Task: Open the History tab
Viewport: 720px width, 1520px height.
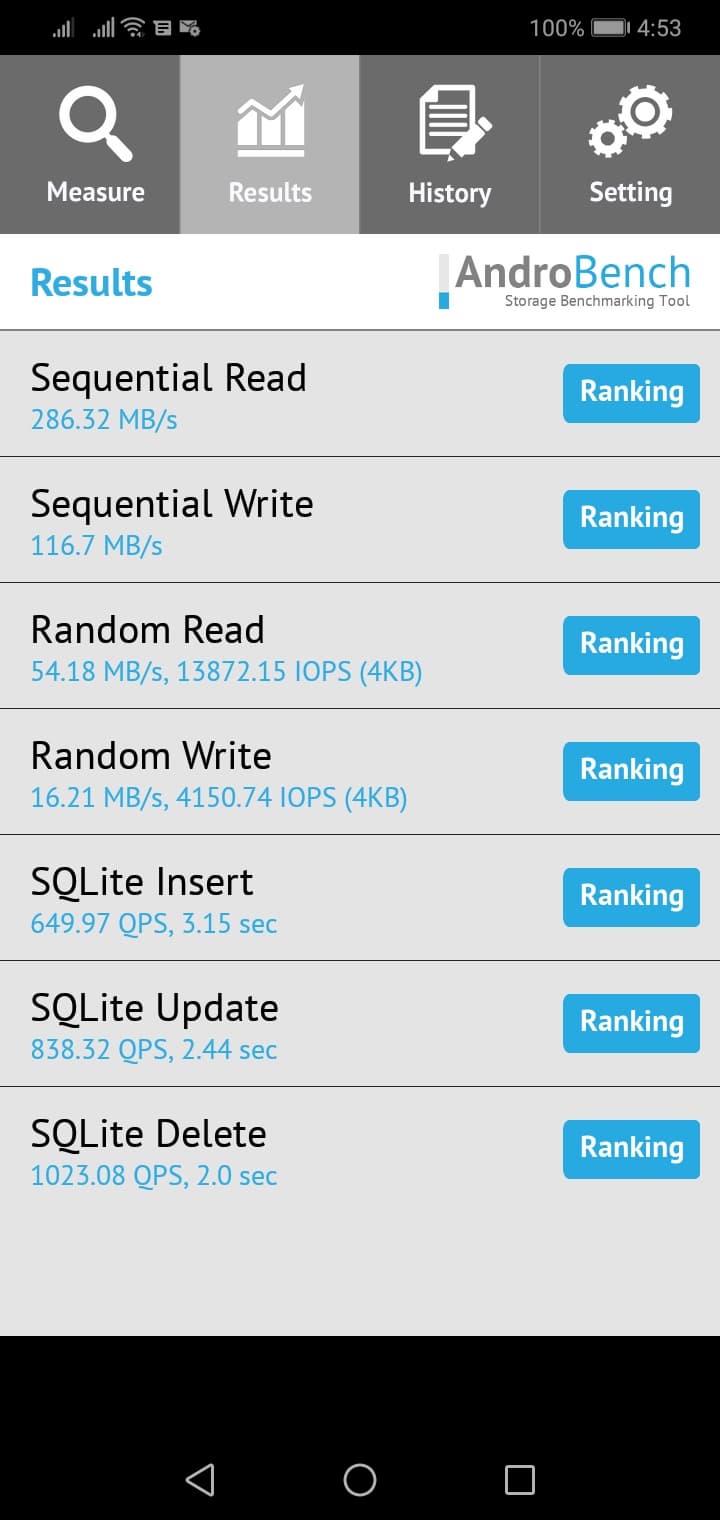Action: pyautogui.click(x=450, y=145)
